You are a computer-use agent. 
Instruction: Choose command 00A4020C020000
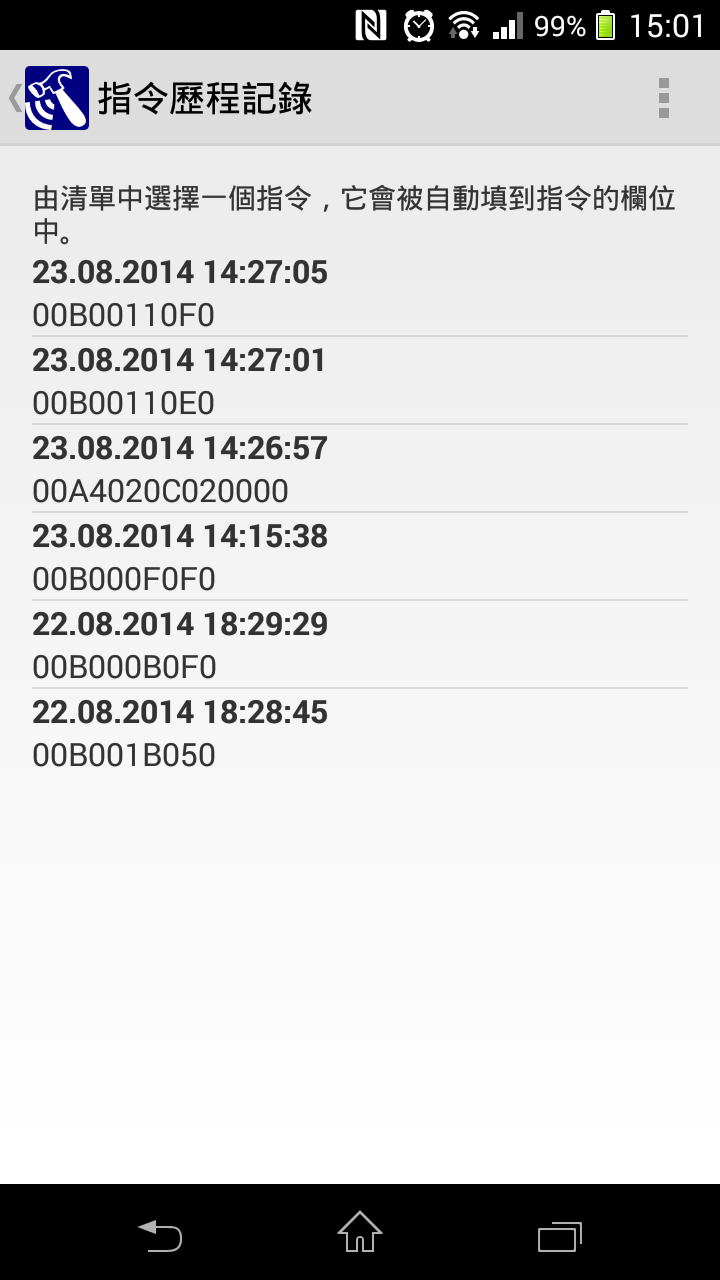[x=360, y=469]
